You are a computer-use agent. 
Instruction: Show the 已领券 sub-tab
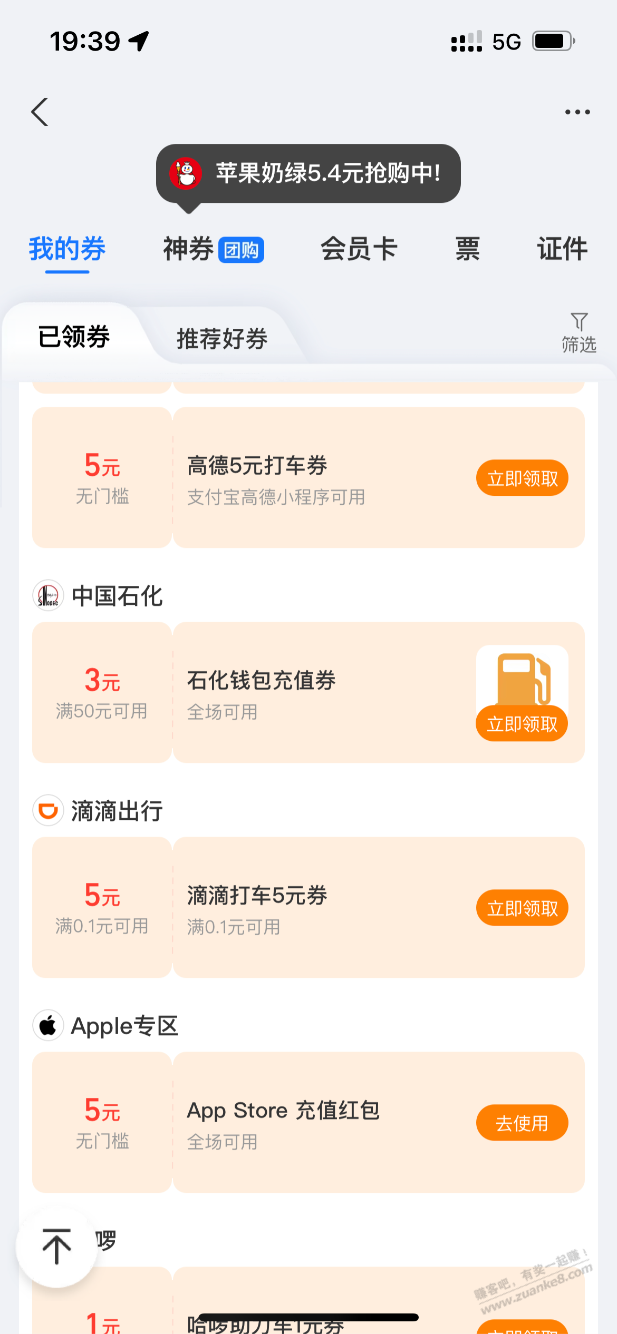tap(74, 337)
